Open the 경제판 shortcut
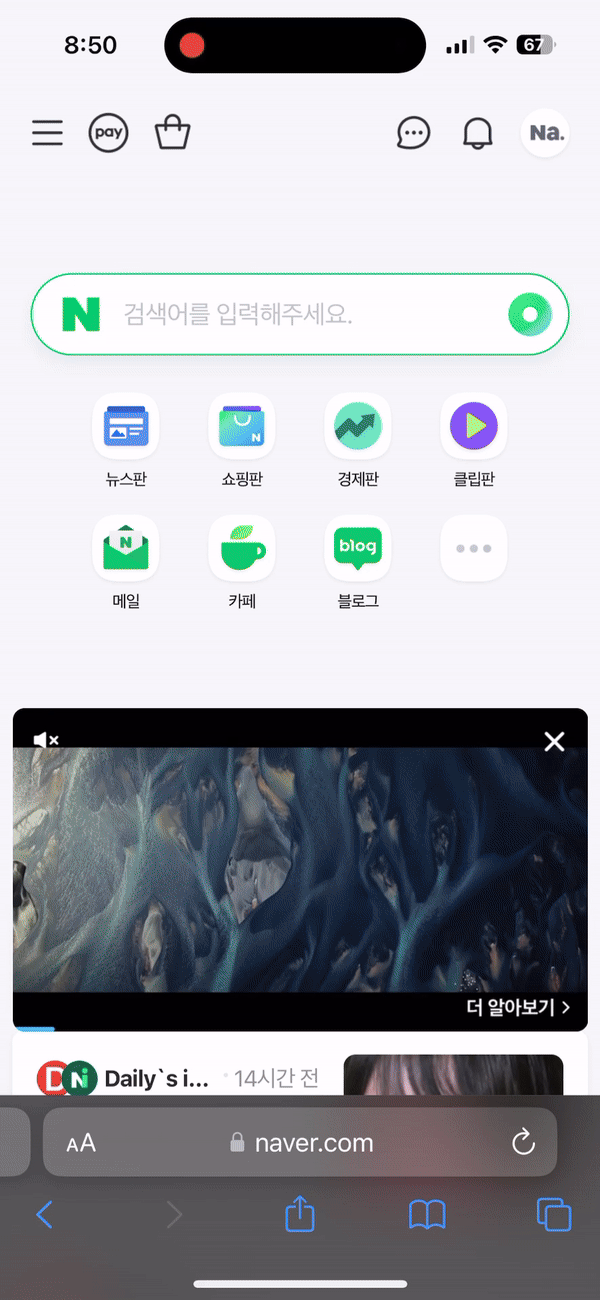 click(x=358, y=427)
